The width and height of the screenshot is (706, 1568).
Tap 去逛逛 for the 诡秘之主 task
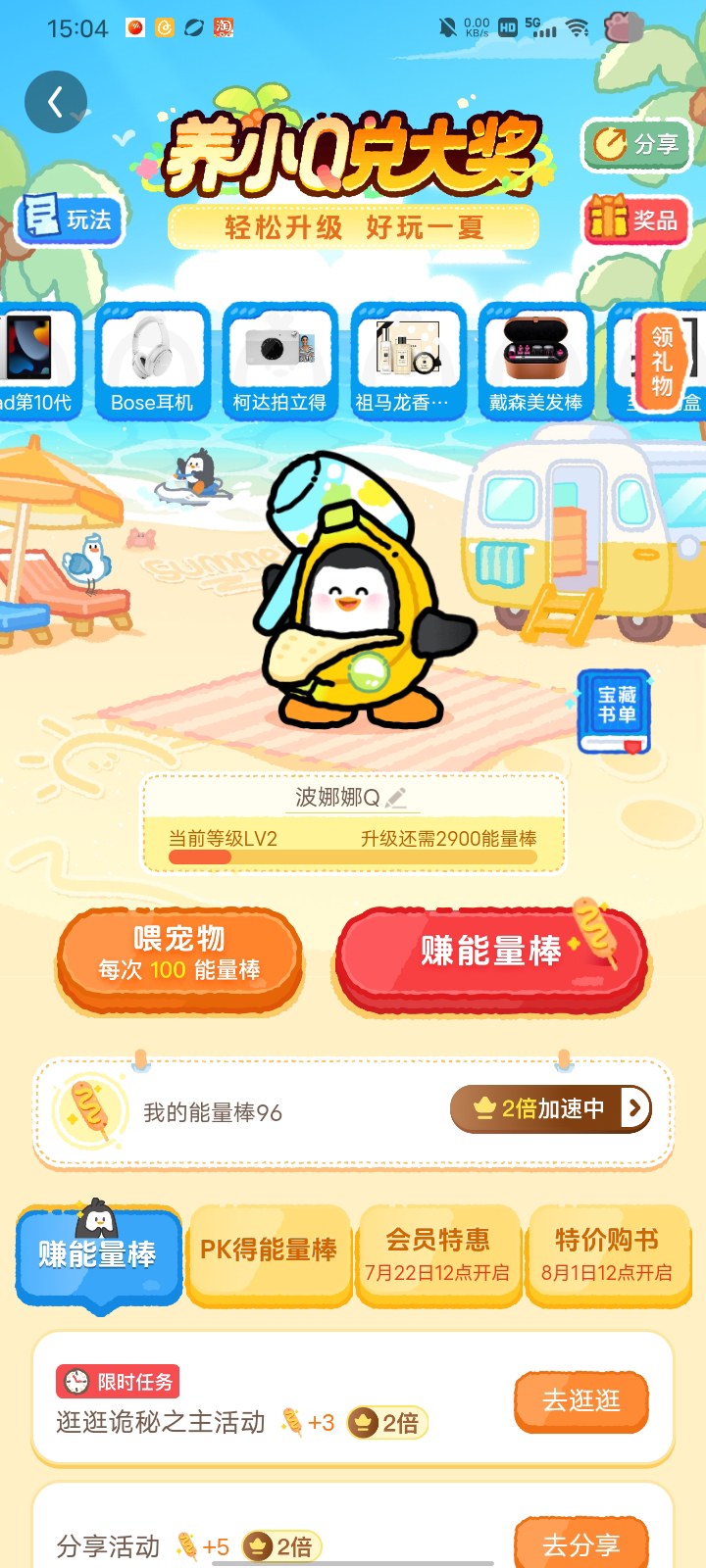[x=581, y=1400]
